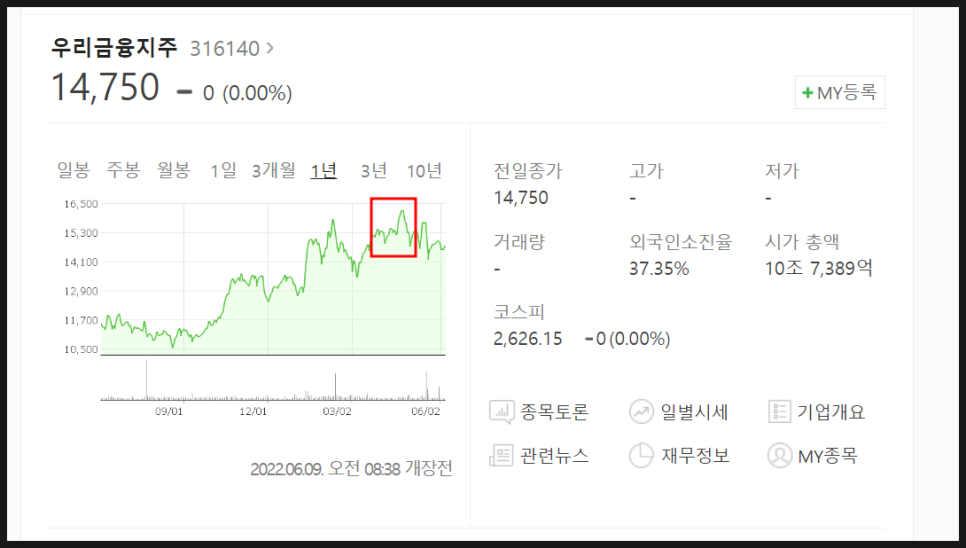Show the 월봉 chart

pos(173,171)
